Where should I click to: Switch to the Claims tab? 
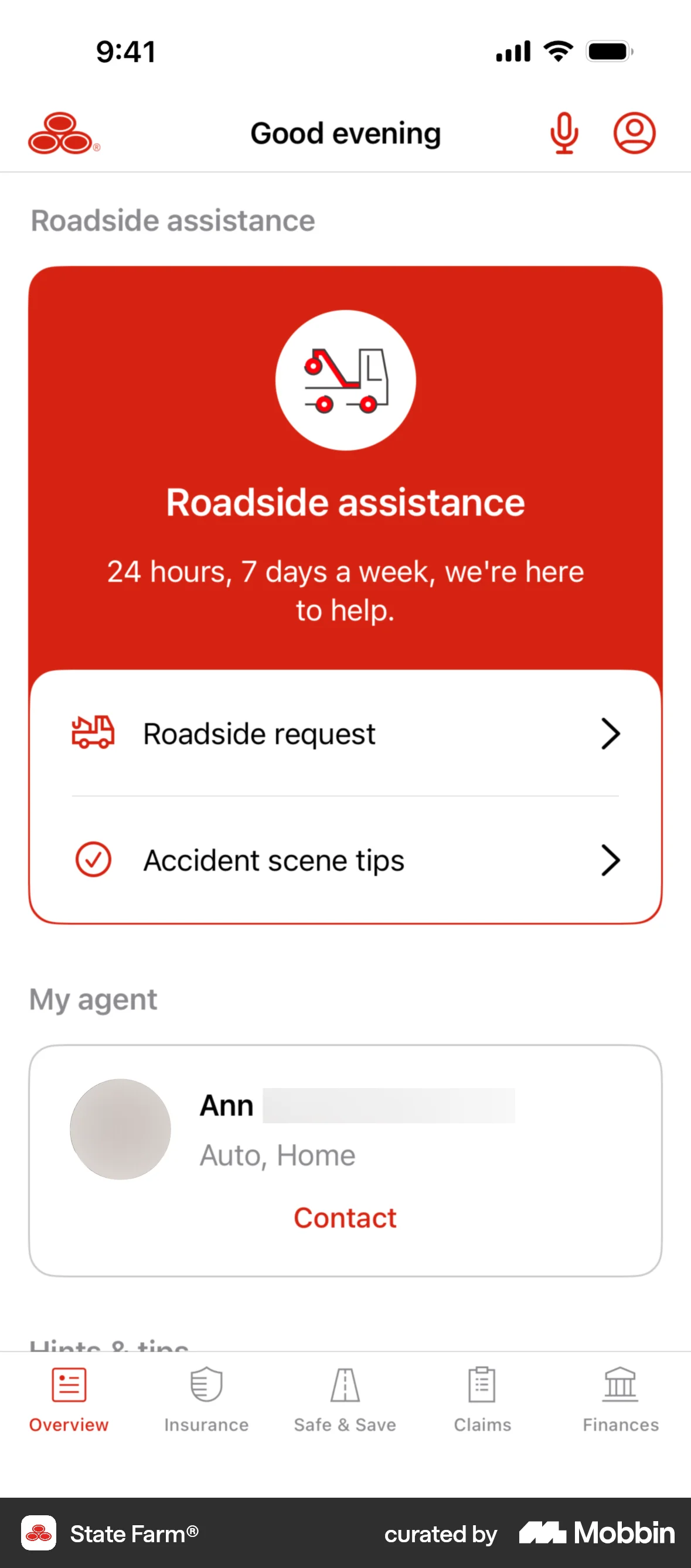pos(482,1400)
